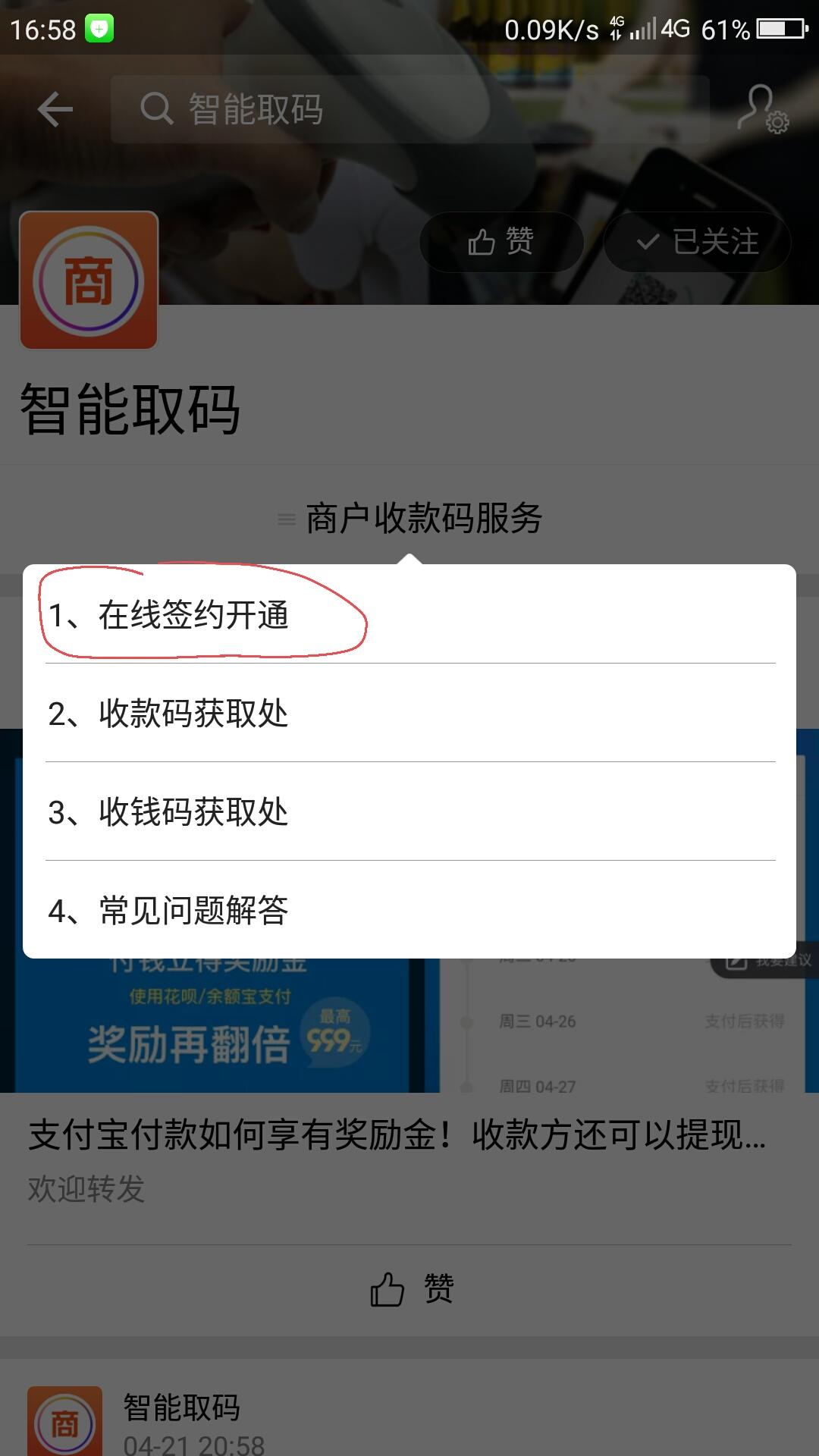This screenshot has height=1456, width=819.
Task: Tap the 赞 button in the header
Action: tap(501, 242)
